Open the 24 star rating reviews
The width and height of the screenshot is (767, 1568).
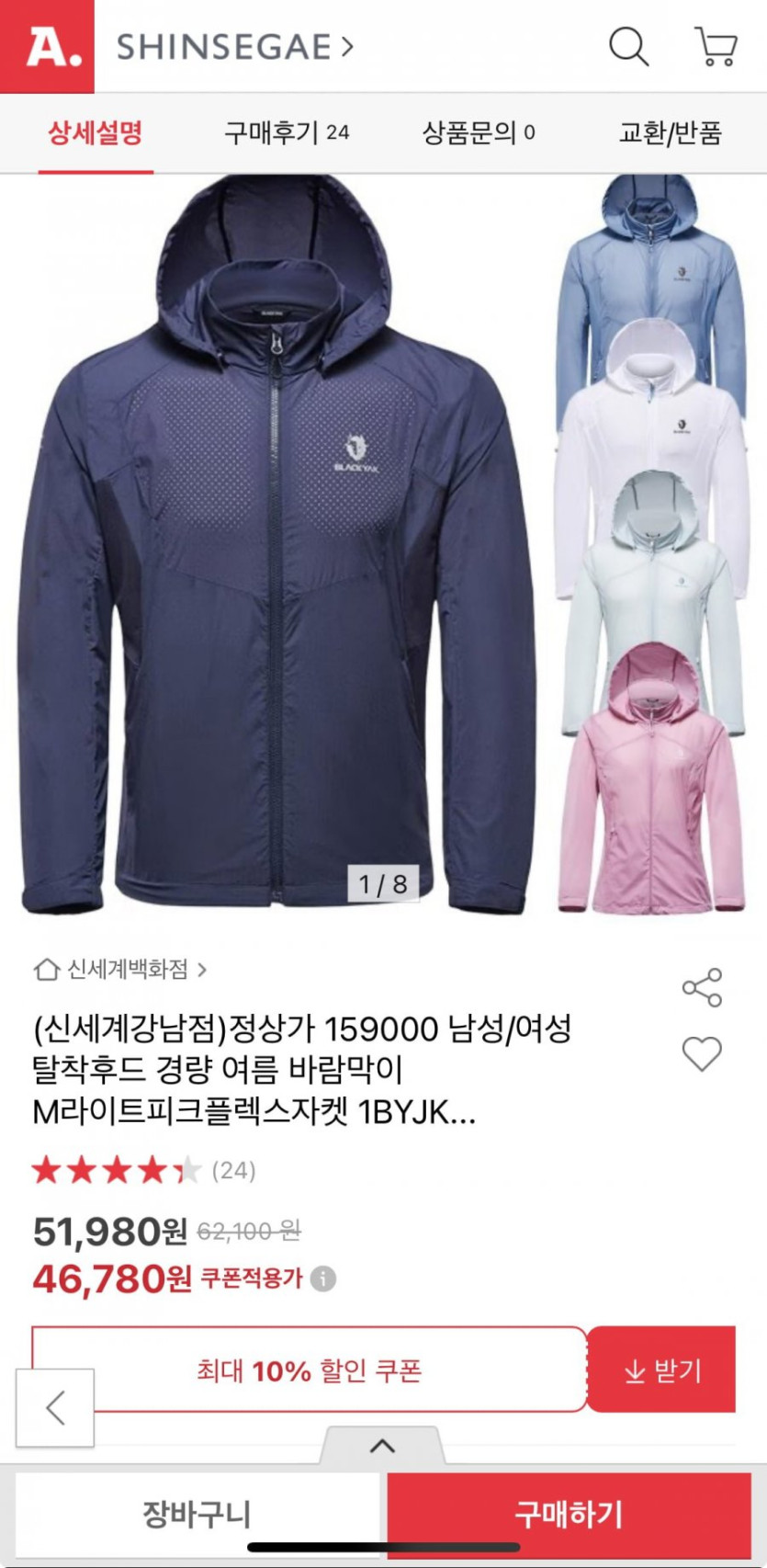click(x=142, y=1170)
